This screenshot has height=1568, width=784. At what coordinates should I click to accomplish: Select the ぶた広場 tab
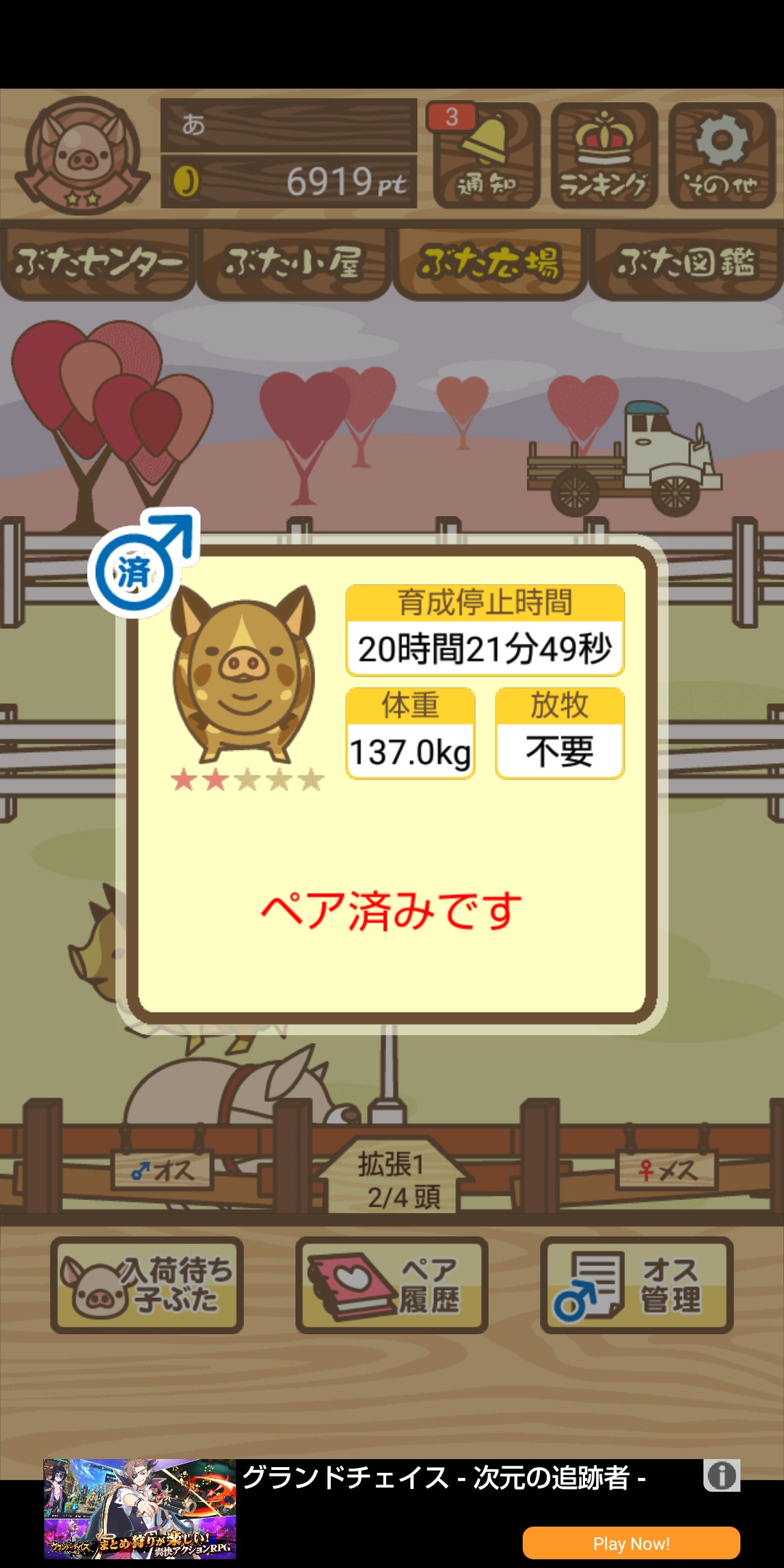pos(490,263)
